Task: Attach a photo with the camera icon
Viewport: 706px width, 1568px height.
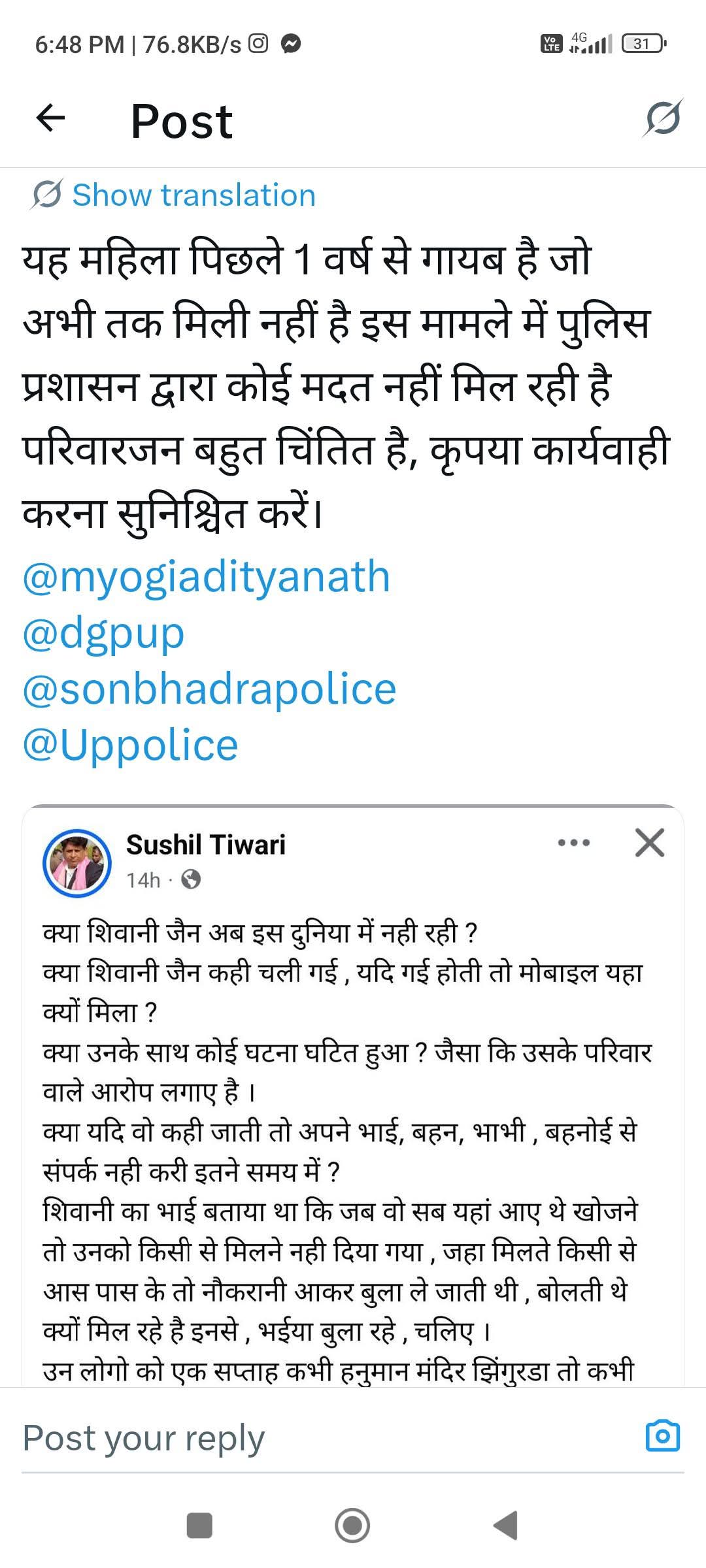Action: click(x=662, y=1437)
